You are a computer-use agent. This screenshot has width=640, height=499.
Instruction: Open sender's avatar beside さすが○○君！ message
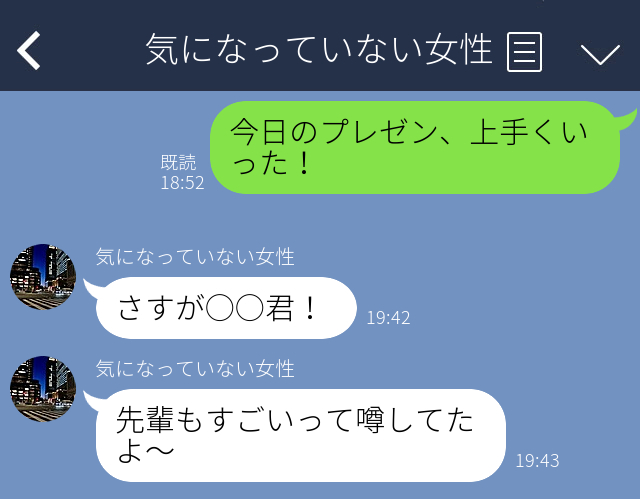point(43,277)
